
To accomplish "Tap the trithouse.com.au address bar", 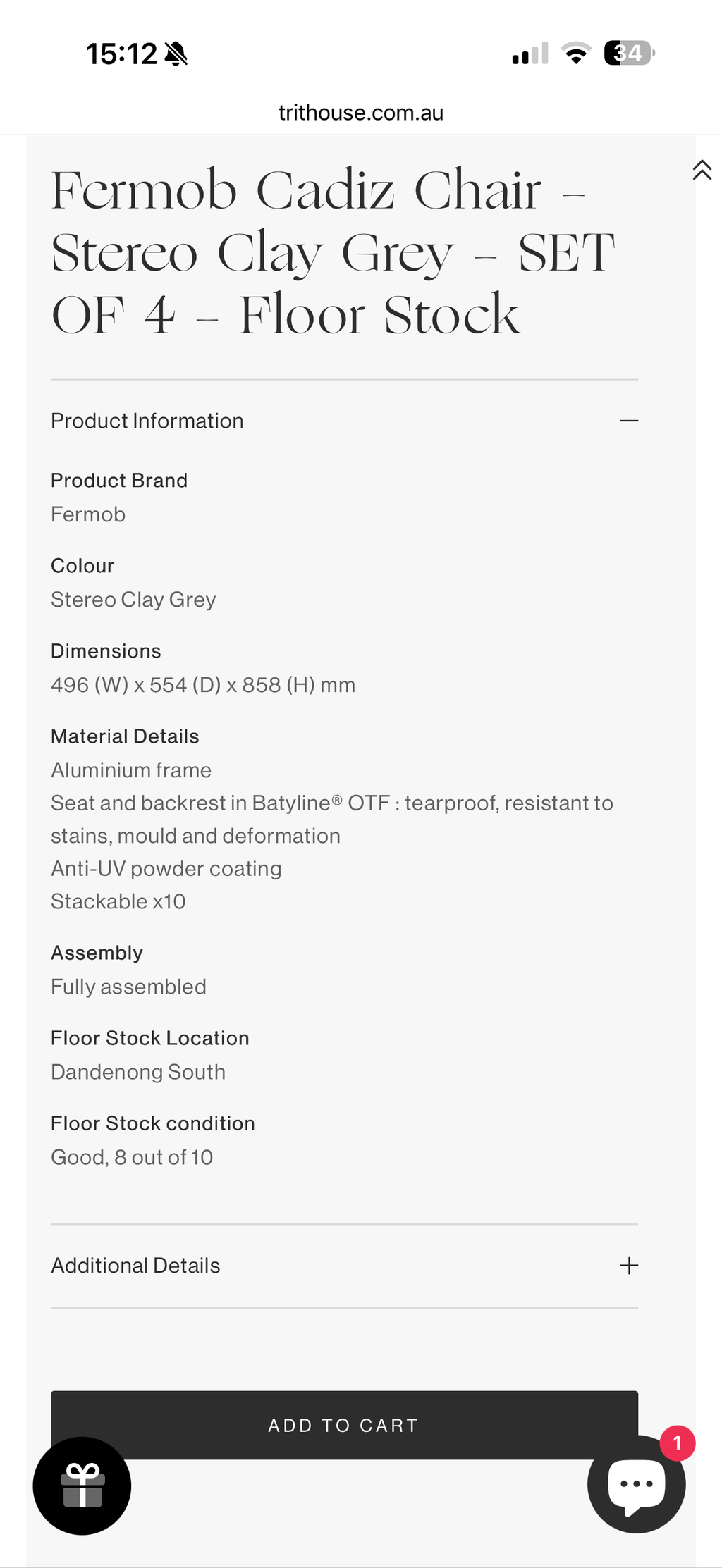I will [x=360, y=113].
